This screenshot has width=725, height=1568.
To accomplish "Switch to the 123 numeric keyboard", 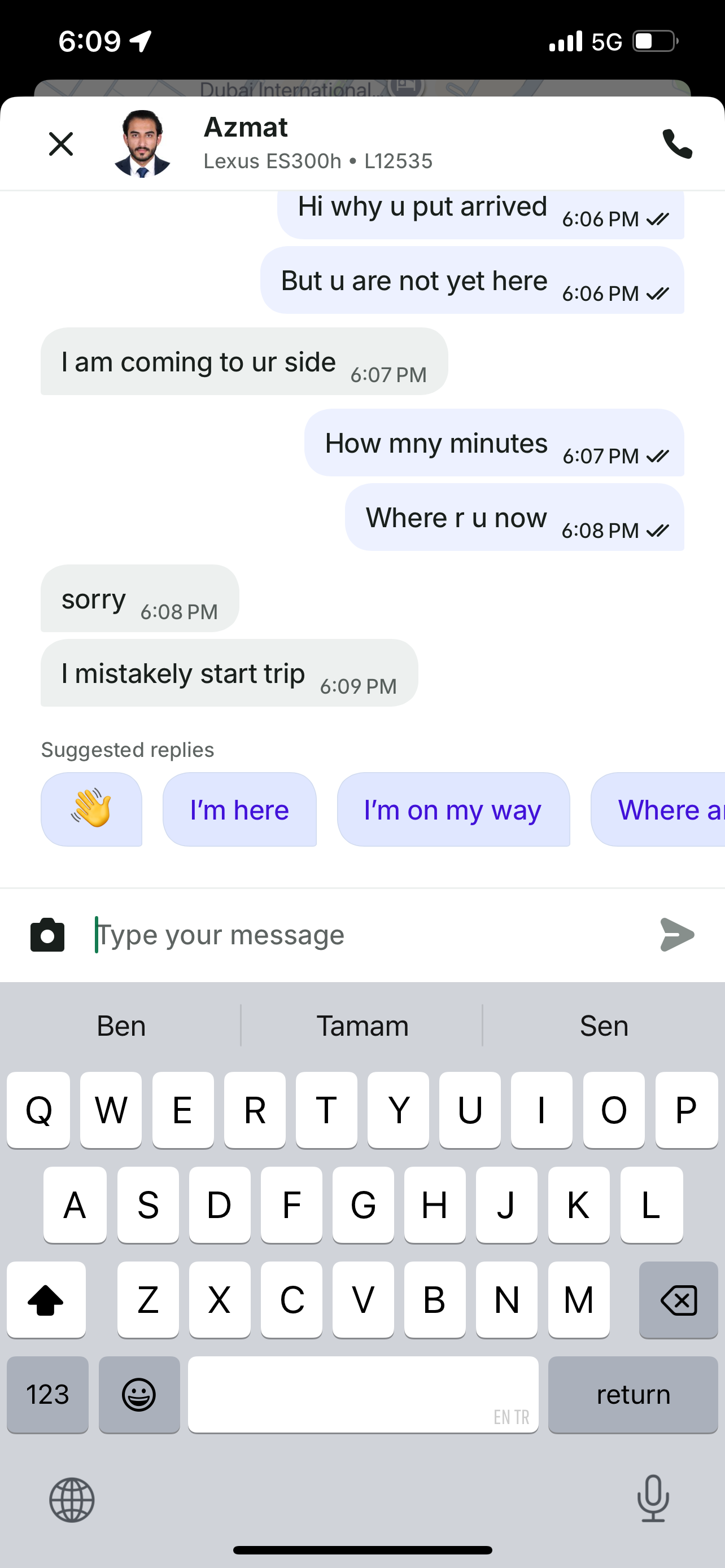I will 47,1395.
